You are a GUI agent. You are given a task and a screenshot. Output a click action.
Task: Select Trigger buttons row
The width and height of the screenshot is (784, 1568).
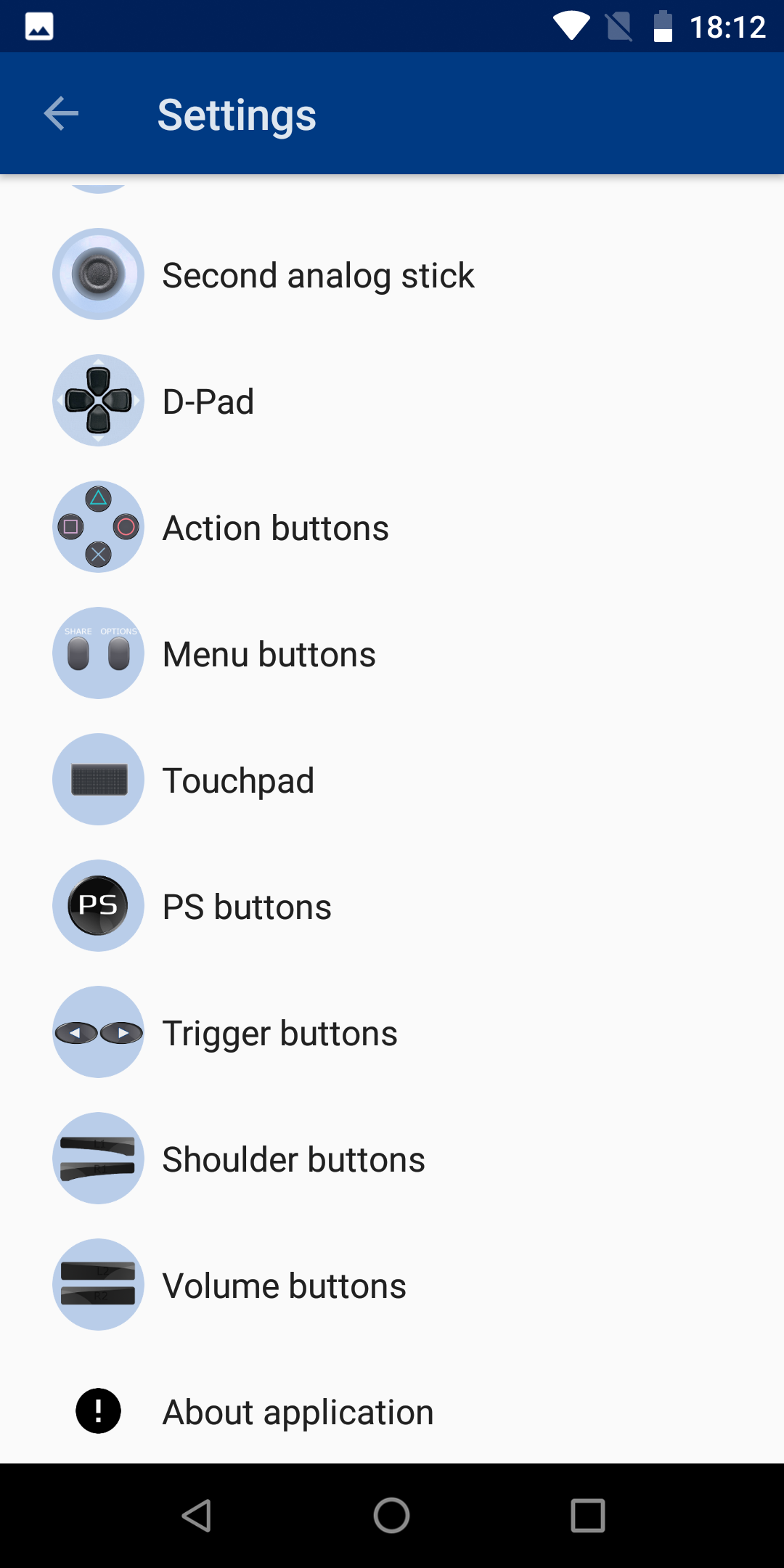tap(392, 1032)
